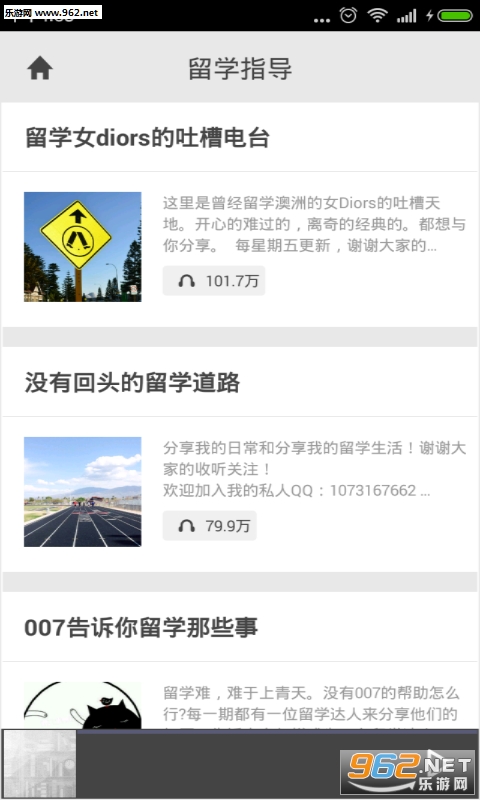Open the mini player thumbnail at bottom
Image resolution: width=480 pixels, height=800 pixels.
(40, 764)
